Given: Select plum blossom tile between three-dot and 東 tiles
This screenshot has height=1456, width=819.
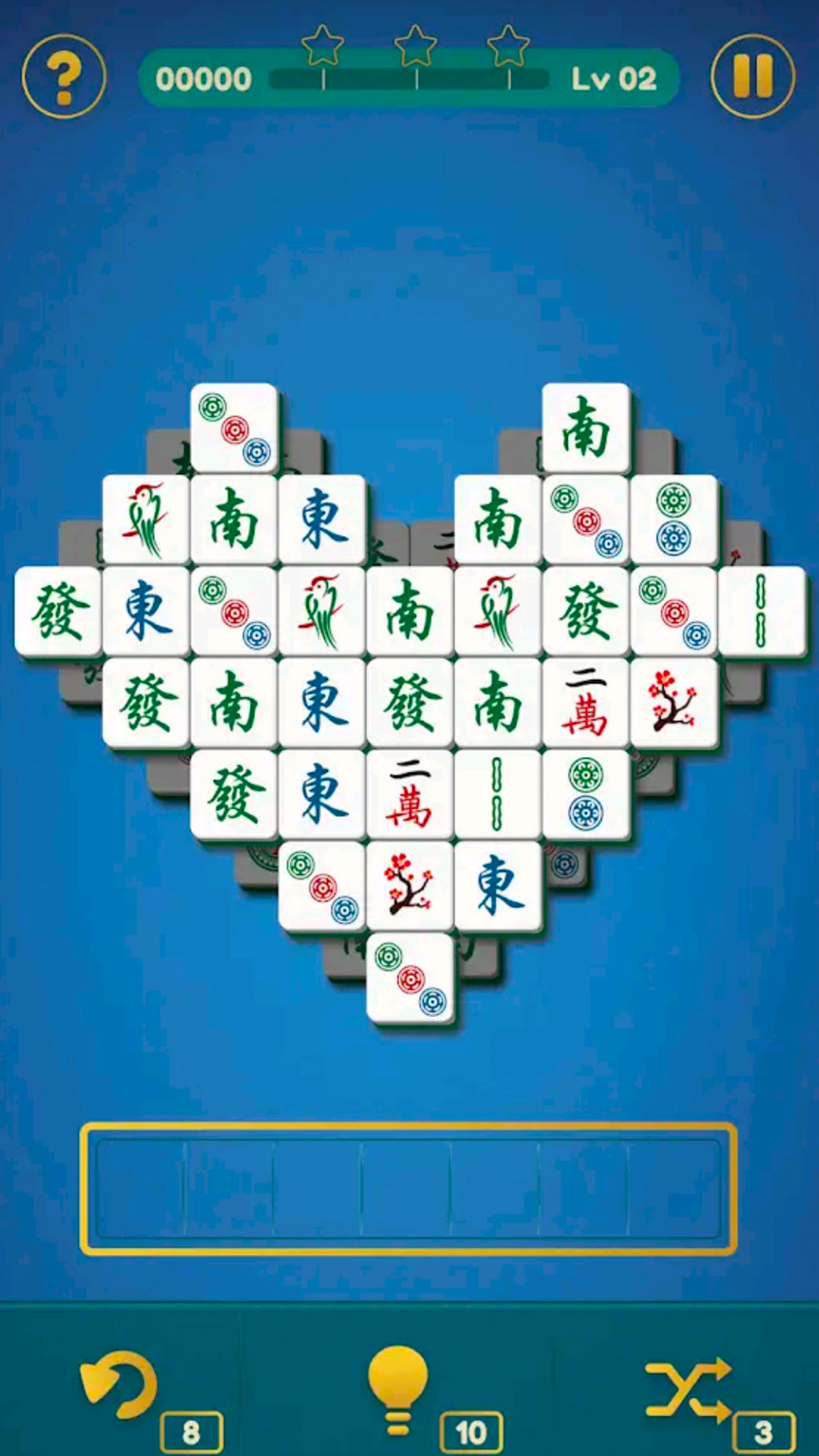Looking at the screenshot, I should [x=410, y=886].
